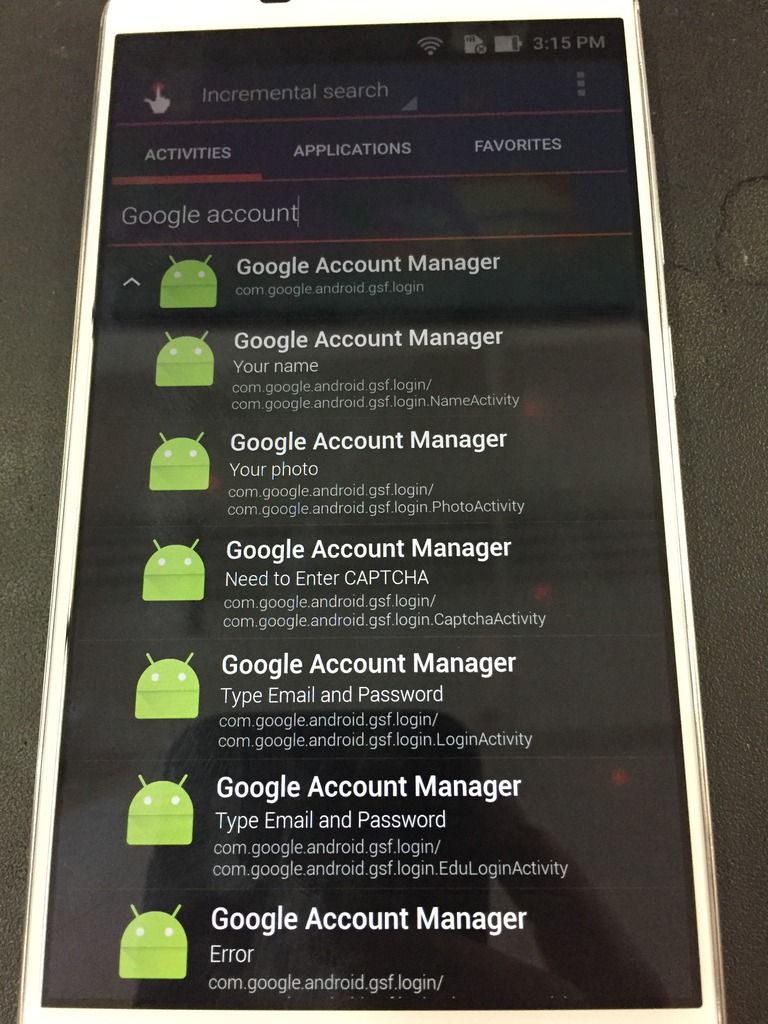Image resolution: width=768 pixels, height=1024 pixels.
Task: Open the Your photo PhotoActivity entry
Action: tap(375, 472)
